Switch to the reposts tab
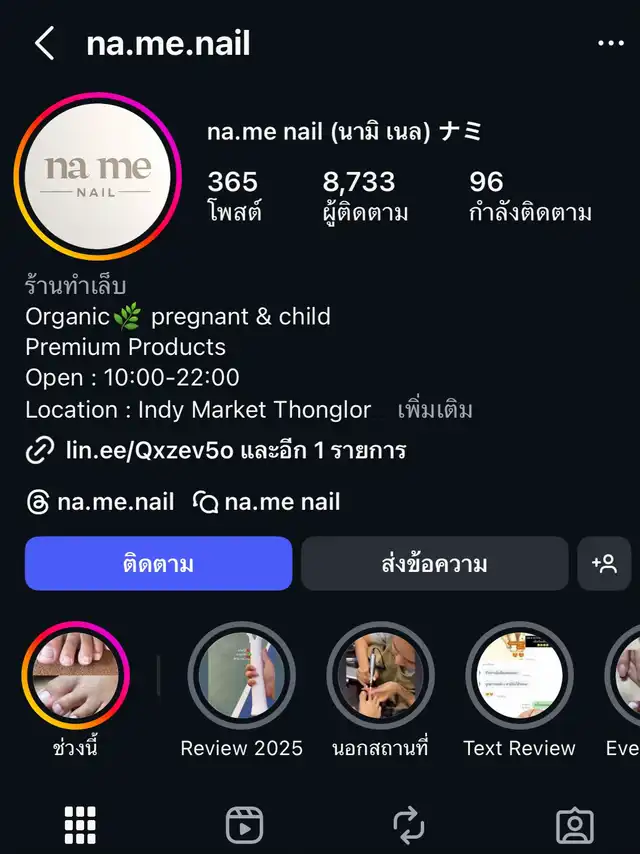This screenshot has height=854, width=640. pos(409,825)
